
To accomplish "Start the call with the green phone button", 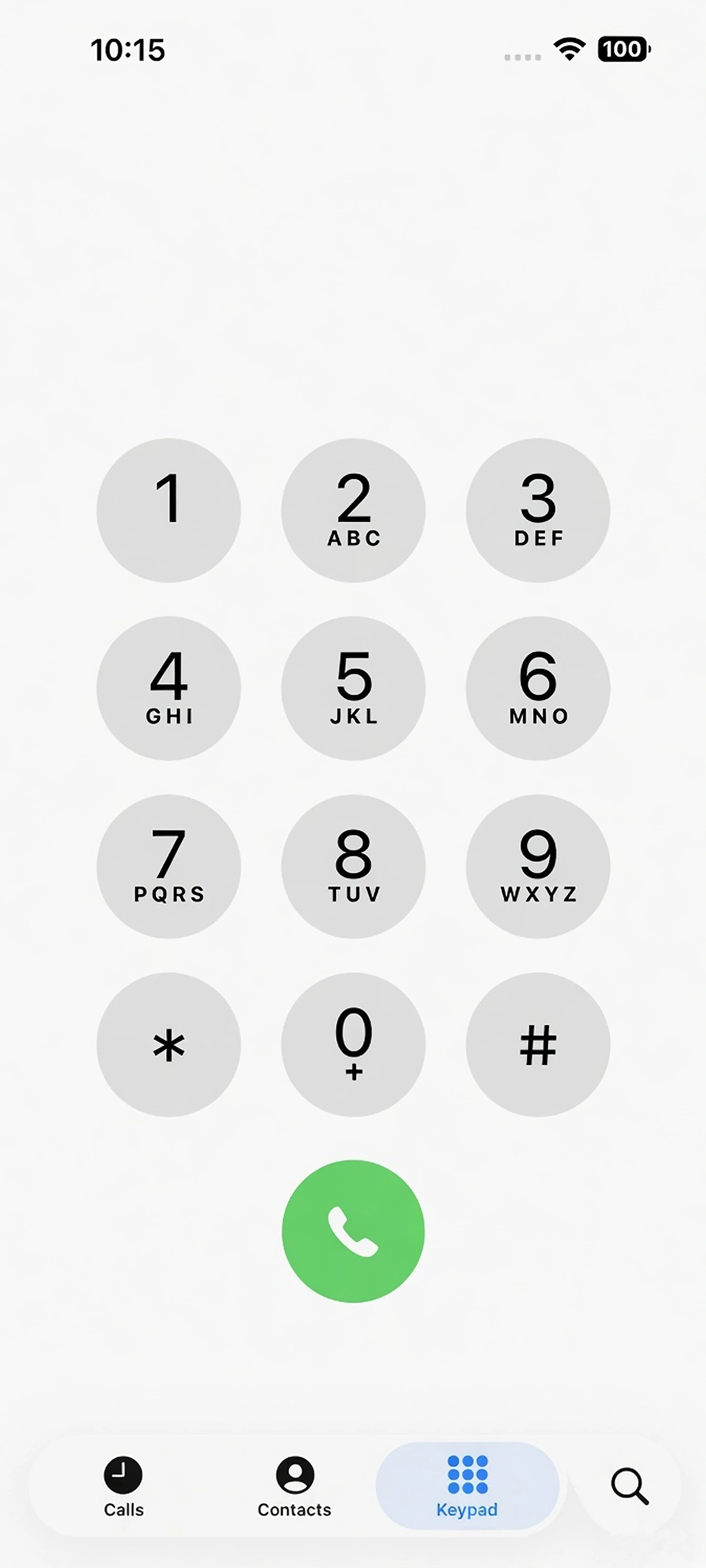I will (354, 1232).
